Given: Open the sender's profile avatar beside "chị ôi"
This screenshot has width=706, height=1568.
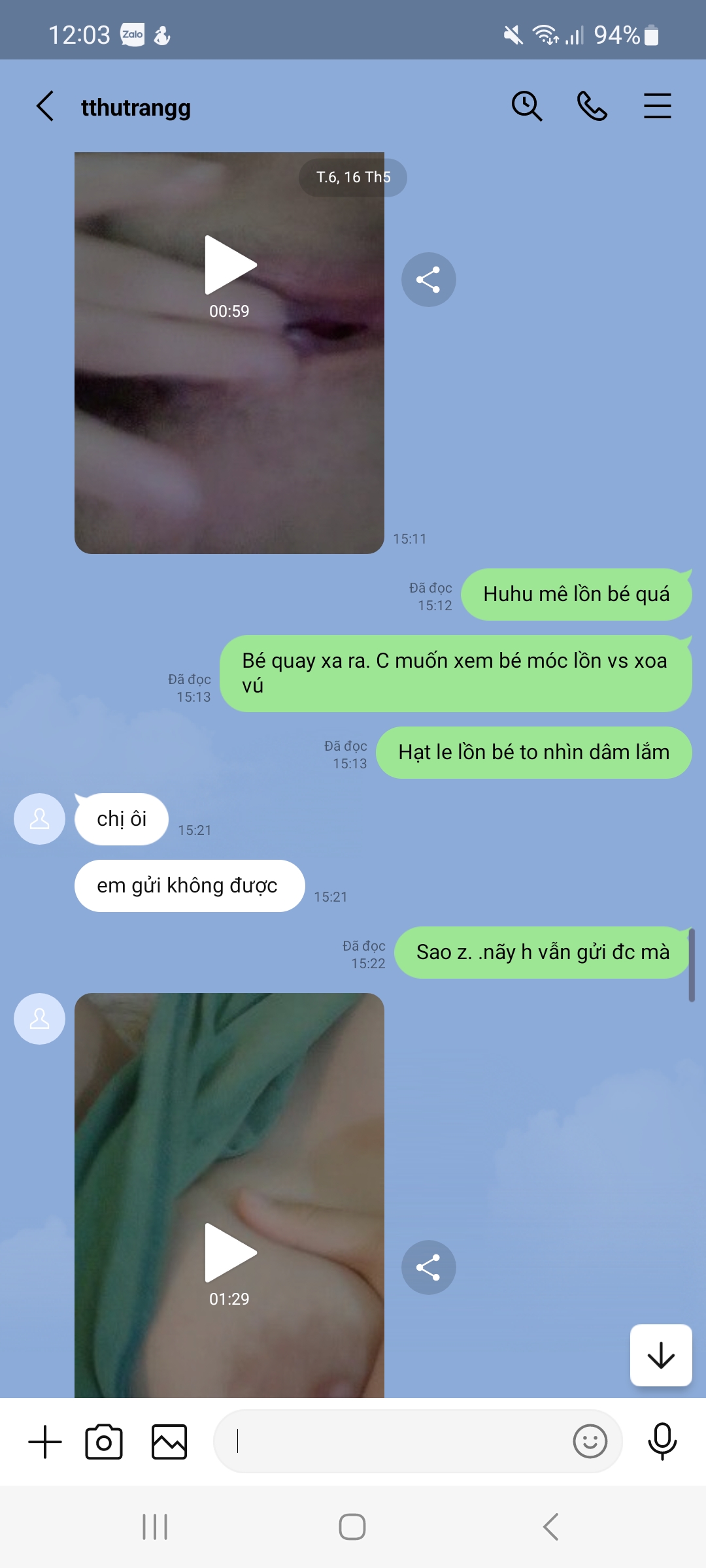Looking at the screenshot, I should [39, 819].
